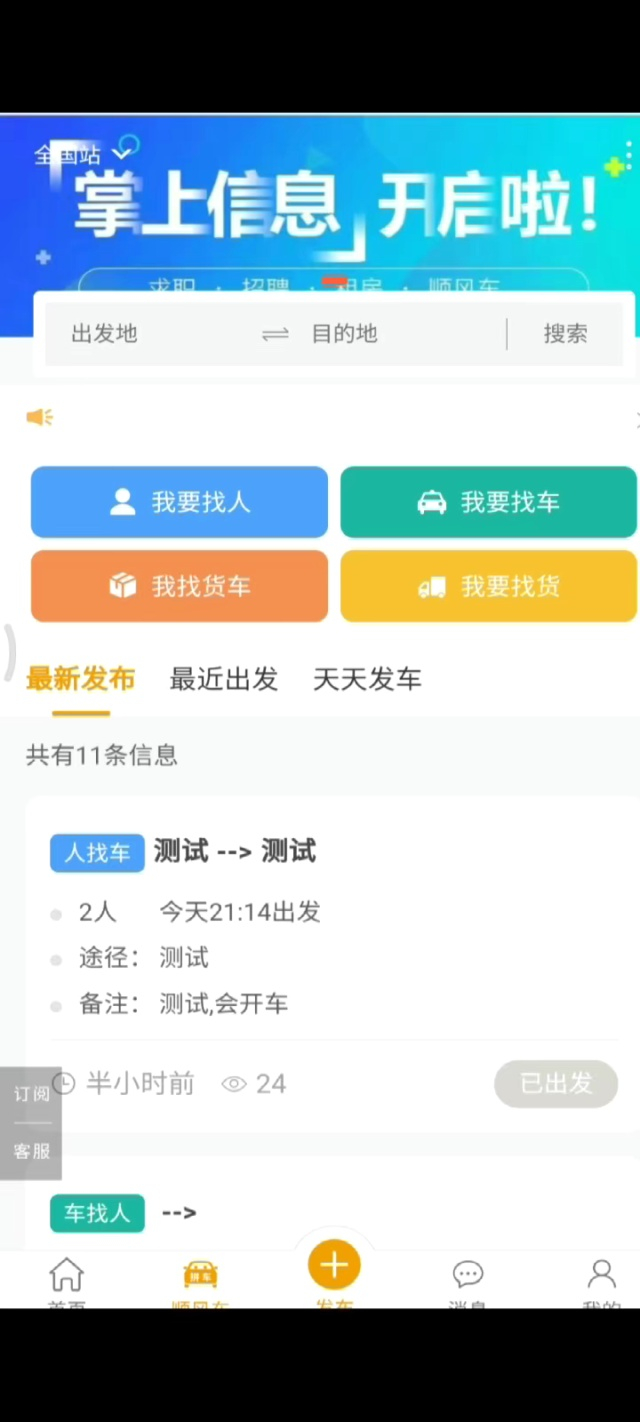Image resolution: width=640 pixels, height=1422 pixels.
Task: Switch to the 最新发布 tab
Action: (81, 679)
